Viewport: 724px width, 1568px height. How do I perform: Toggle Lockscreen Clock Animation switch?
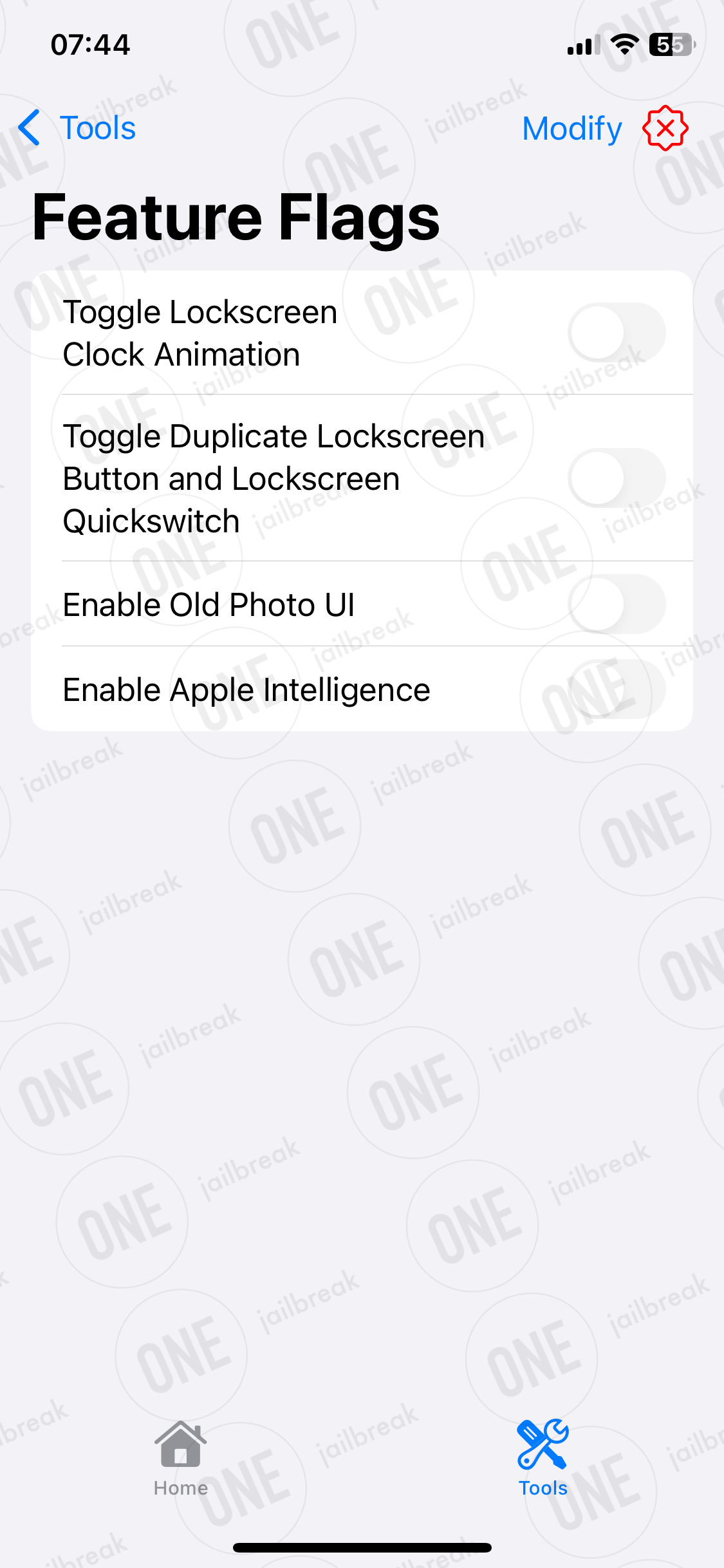point(617,333)
